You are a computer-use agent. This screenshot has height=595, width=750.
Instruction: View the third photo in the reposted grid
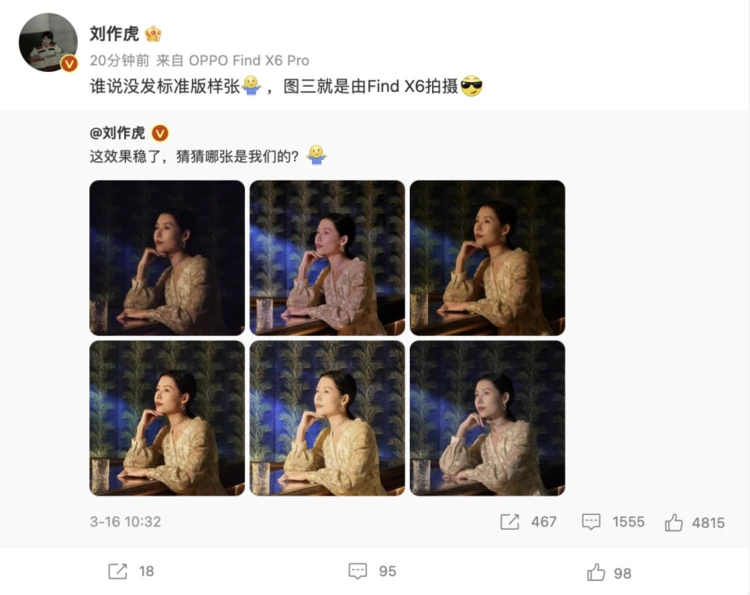[487, 257]
